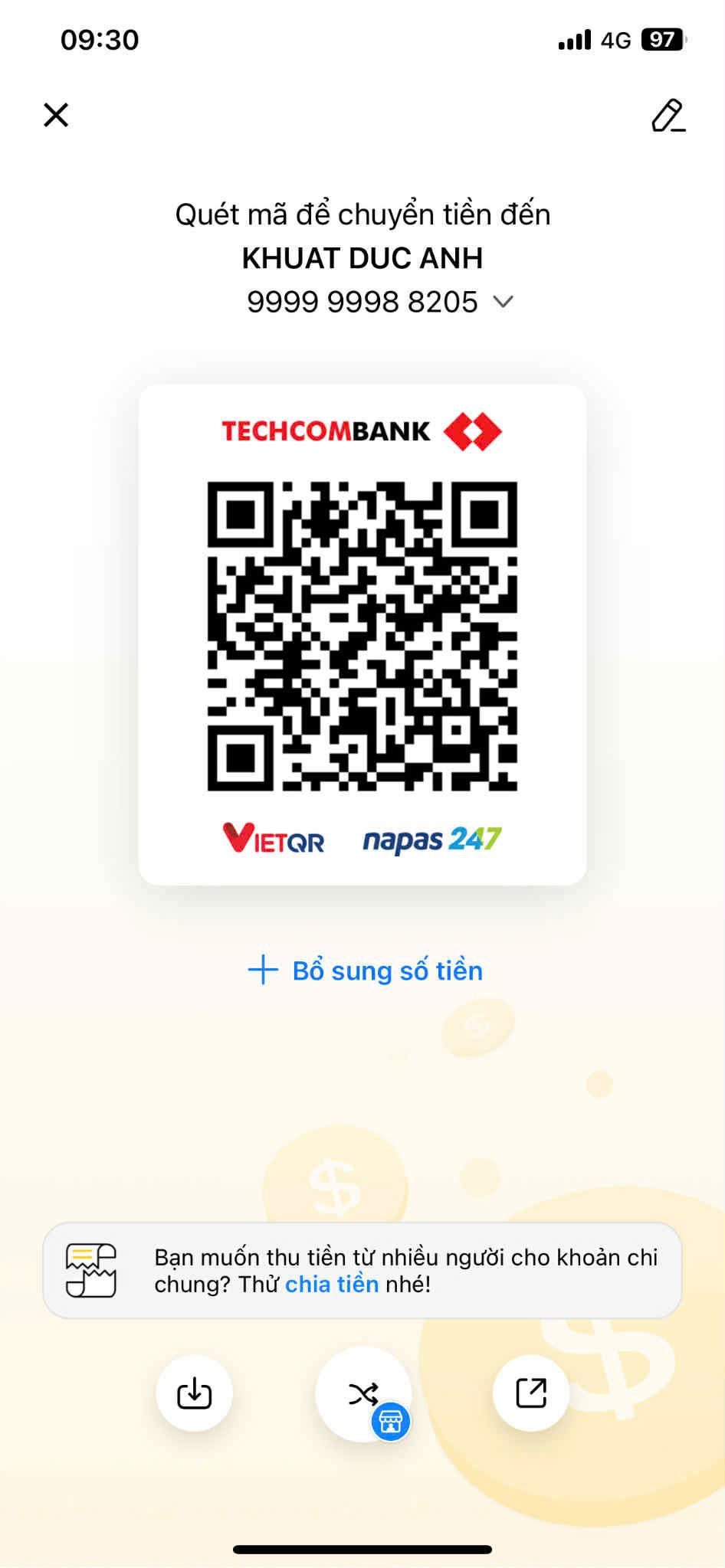The image size is (725, 1568).
Task: Share the QR code externally
Action: coord(530,1393)
